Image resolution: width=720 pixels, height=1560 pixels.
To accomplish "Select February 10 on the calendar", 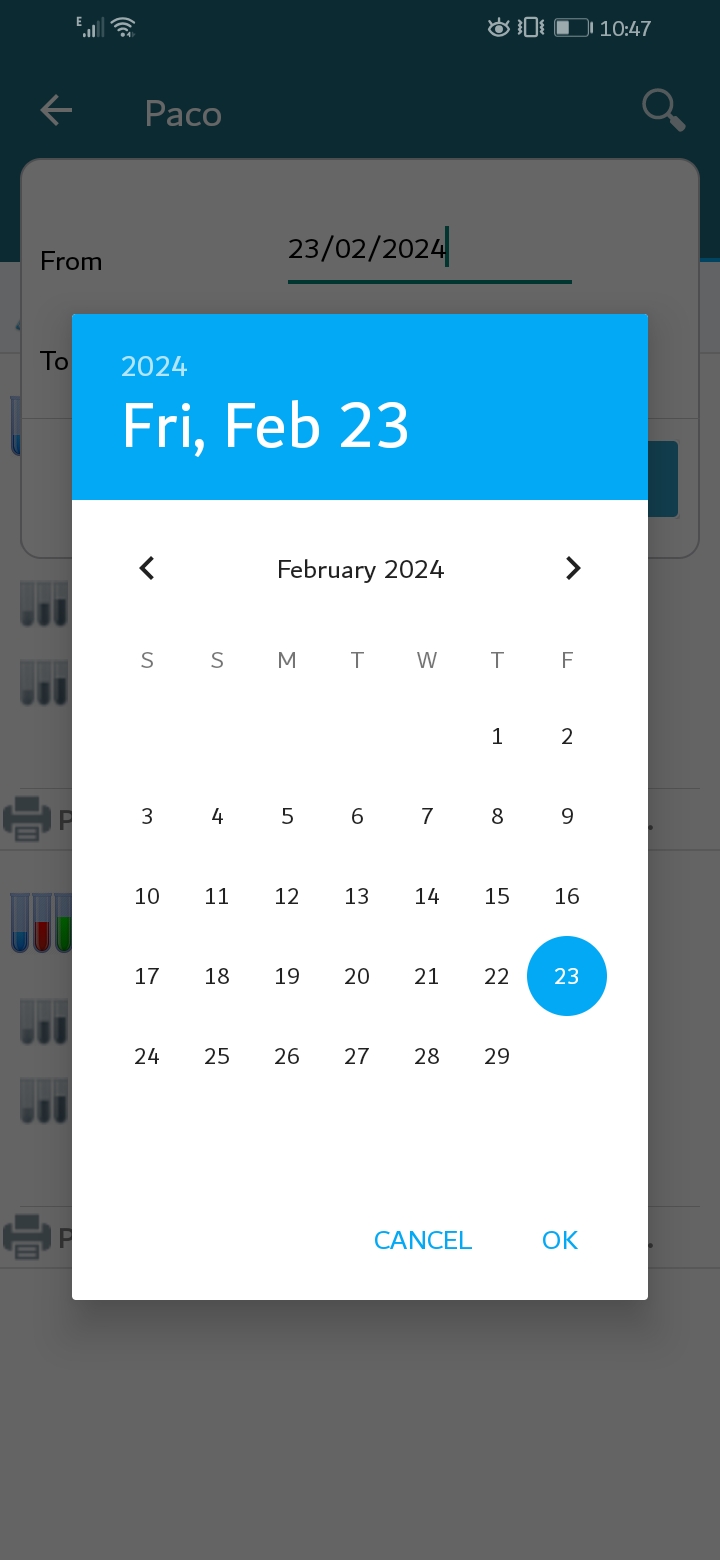I will click(147, 896).
